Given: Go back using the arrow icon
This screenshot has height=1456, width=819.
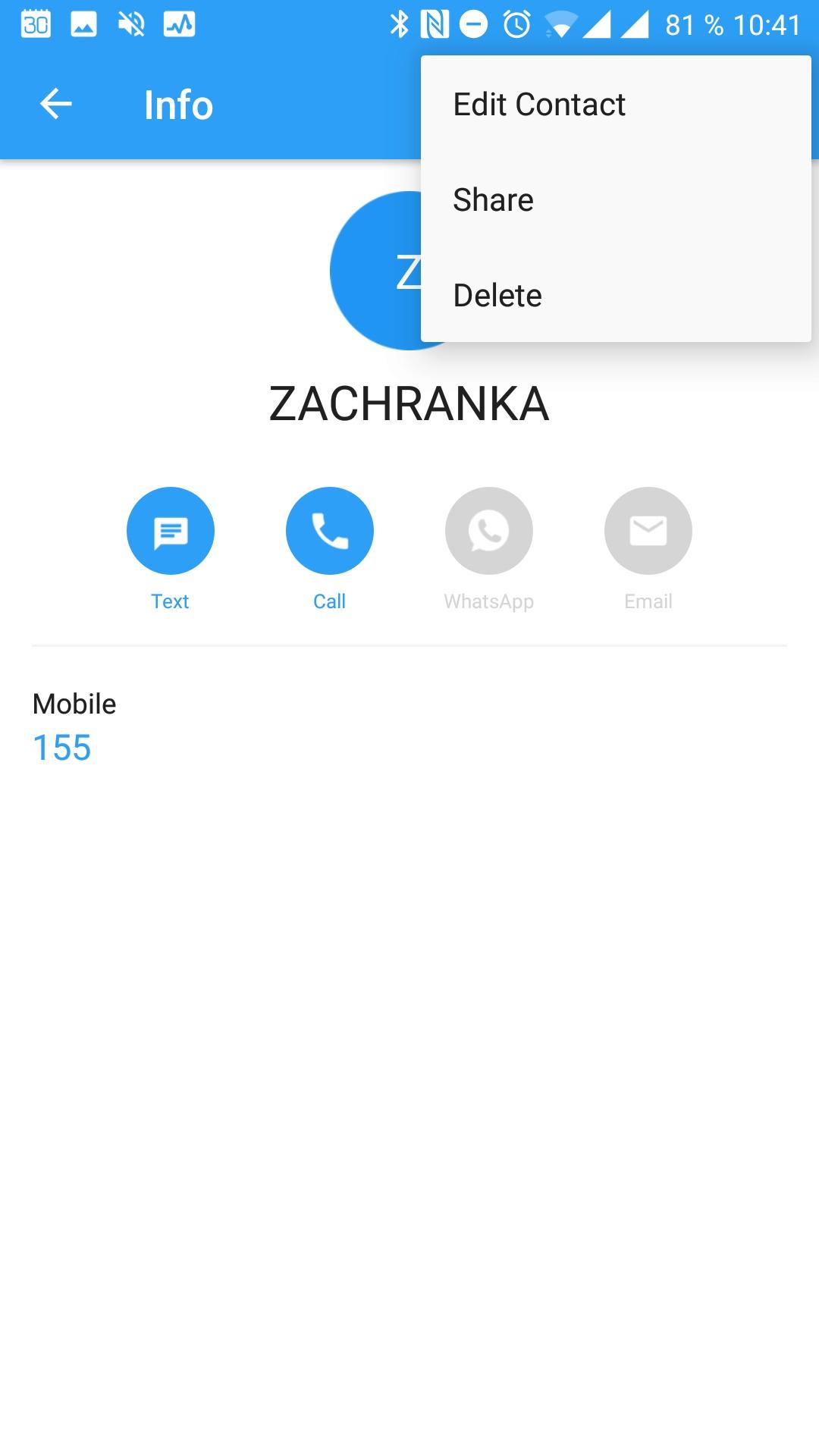Looking at the screenshot, I should [x=55, y=104].
